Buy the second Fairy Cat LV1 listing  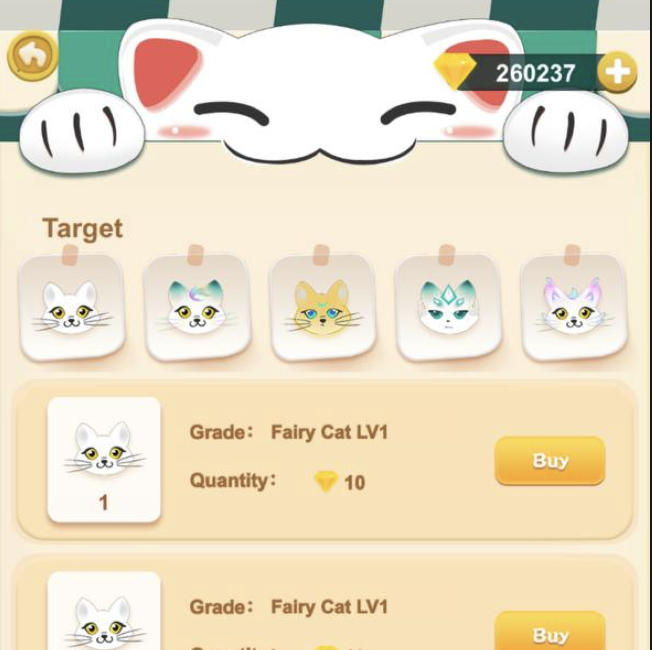pyautogui.click(x=549, y=634)
